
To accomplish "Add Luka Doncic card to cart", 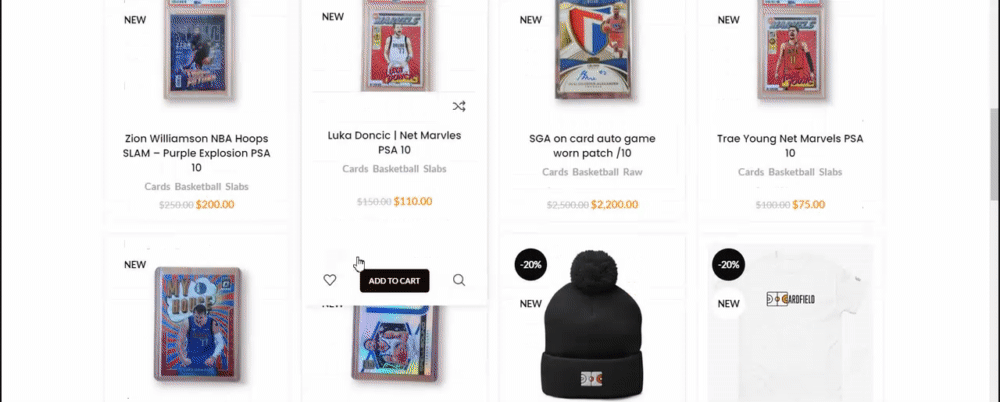I will tap(394, 281).
